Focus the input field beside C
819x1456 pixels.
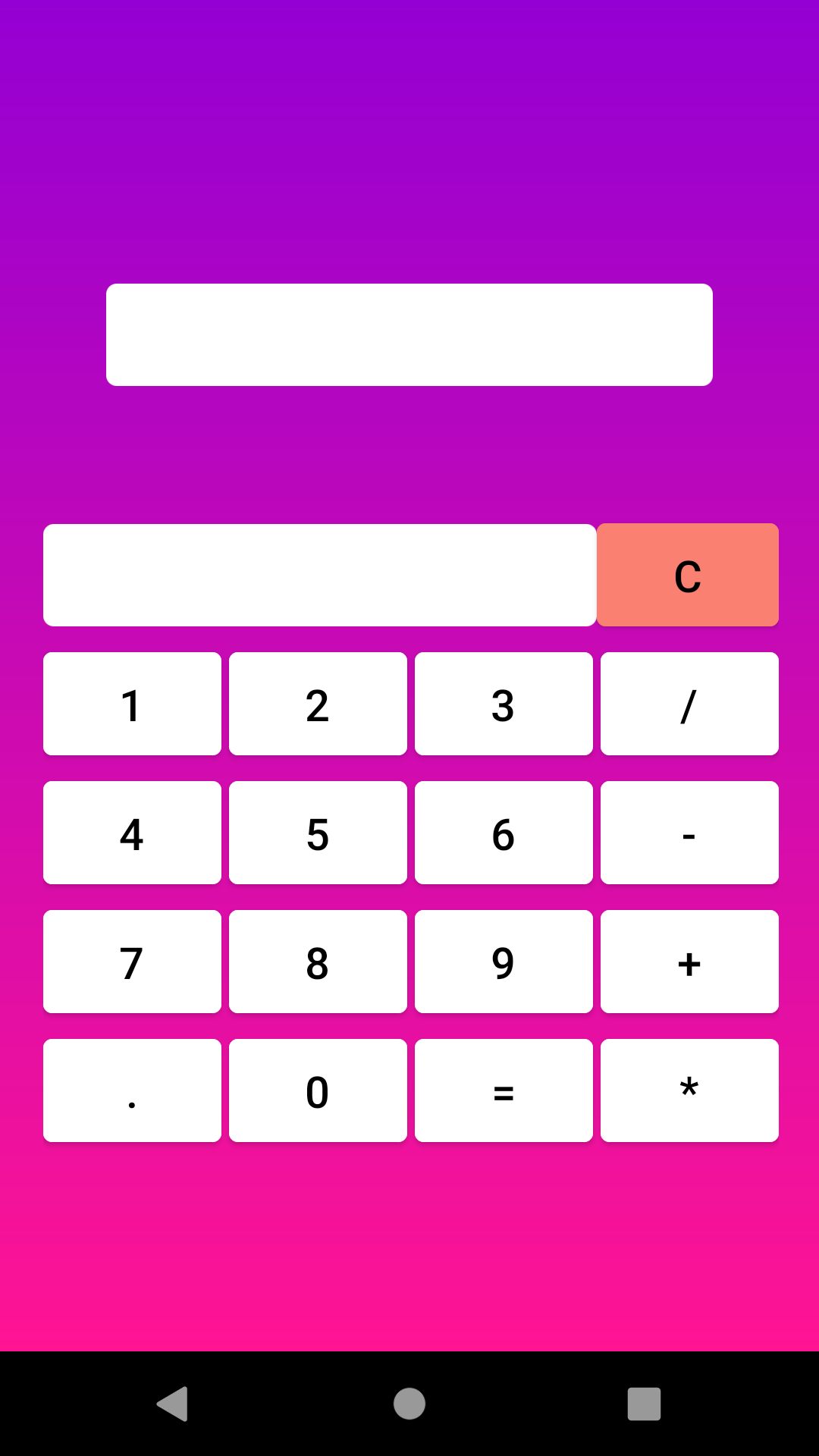(x=320, y=575)
